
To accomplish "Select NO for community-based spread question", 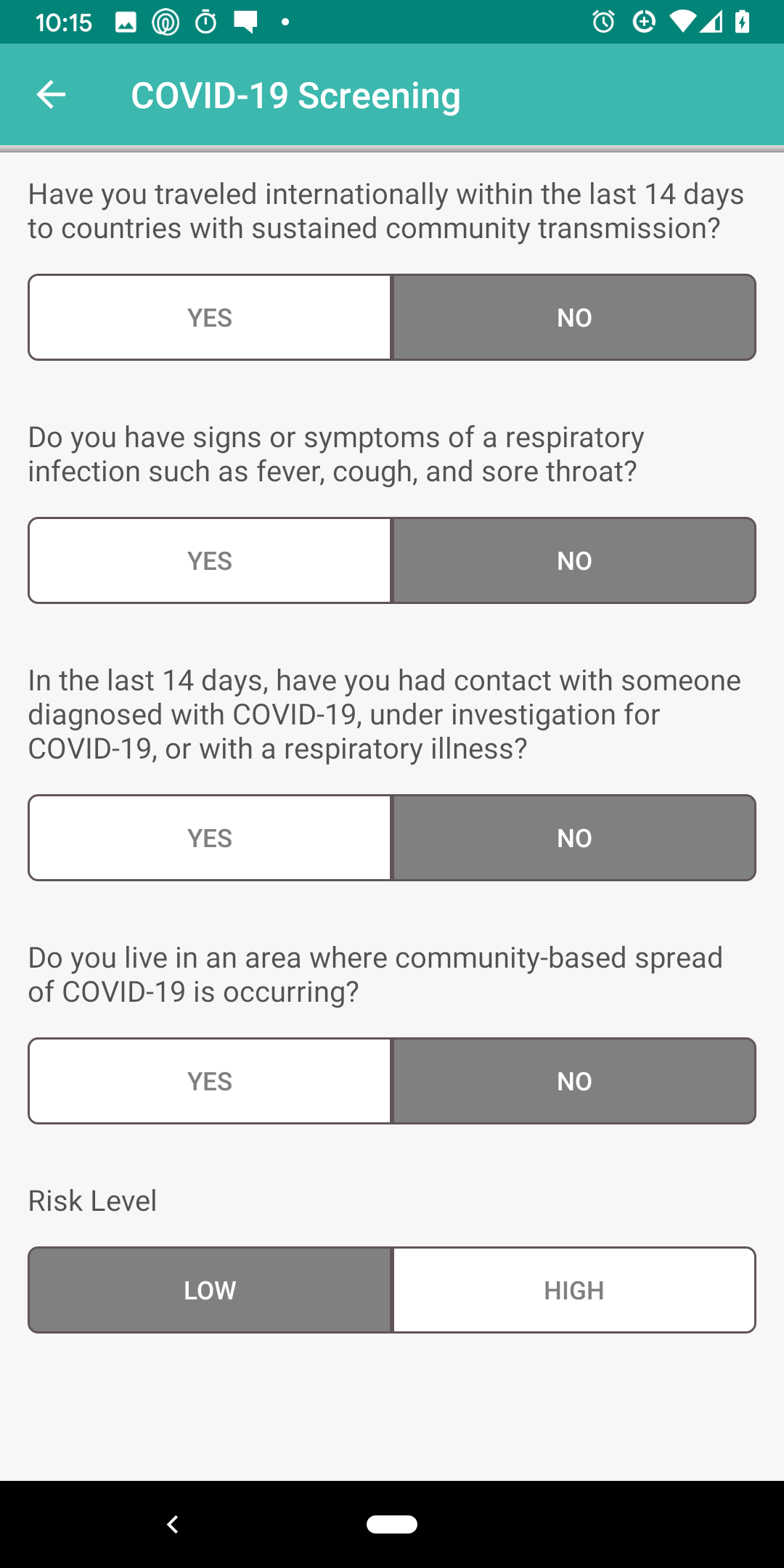I will [x=573, y=1080].
